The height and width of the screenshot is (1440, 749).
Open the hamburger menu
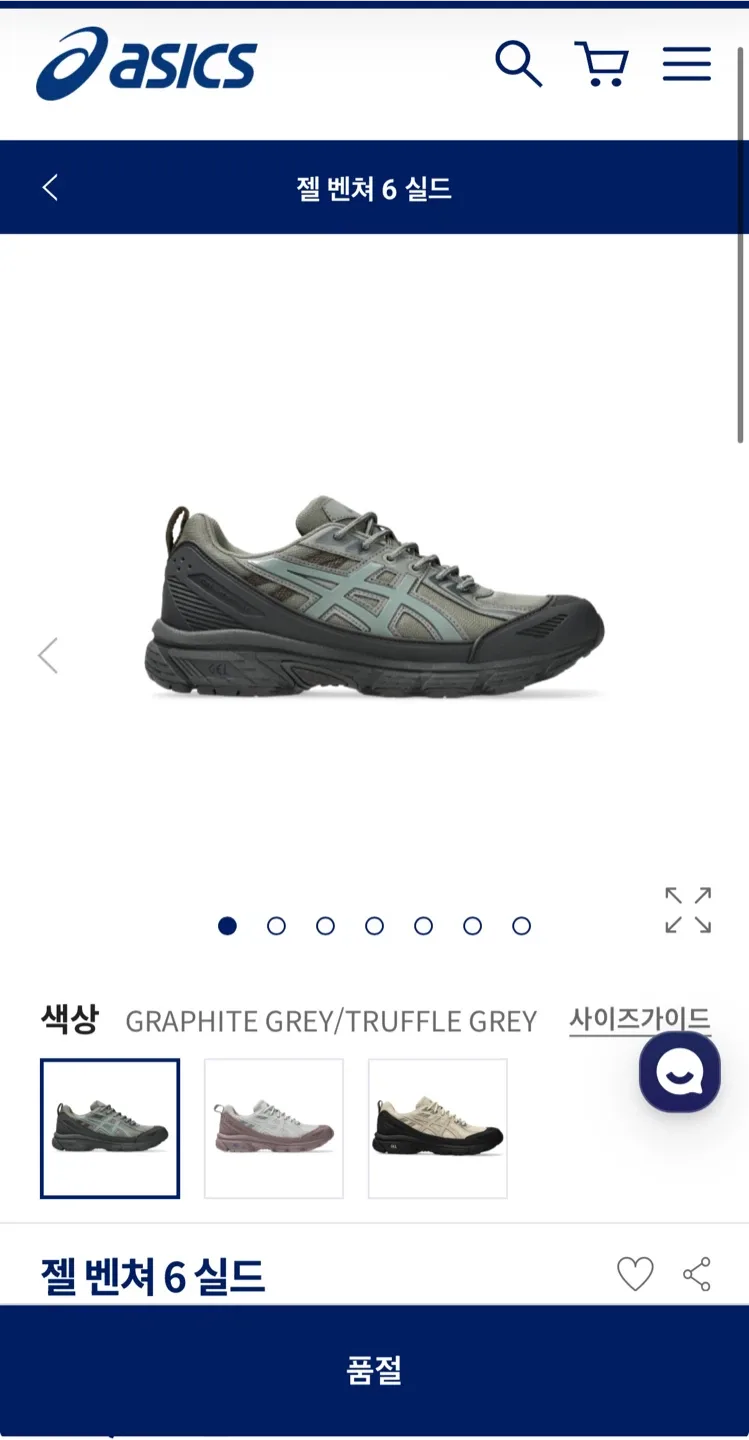686,65
